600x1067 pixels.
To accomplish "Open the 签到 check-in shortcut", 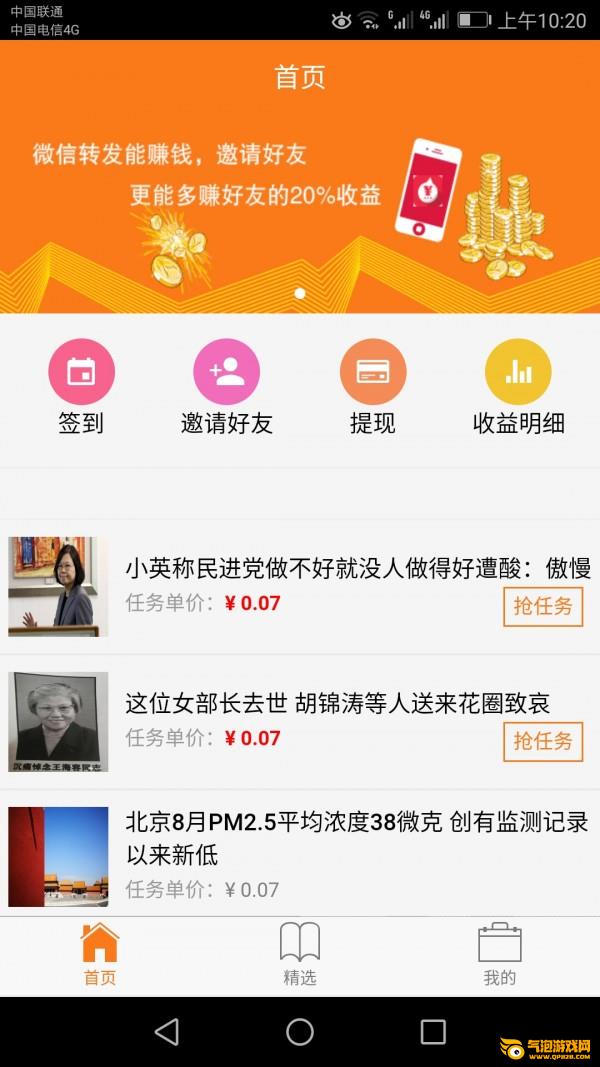I will [x=81, y=385].
